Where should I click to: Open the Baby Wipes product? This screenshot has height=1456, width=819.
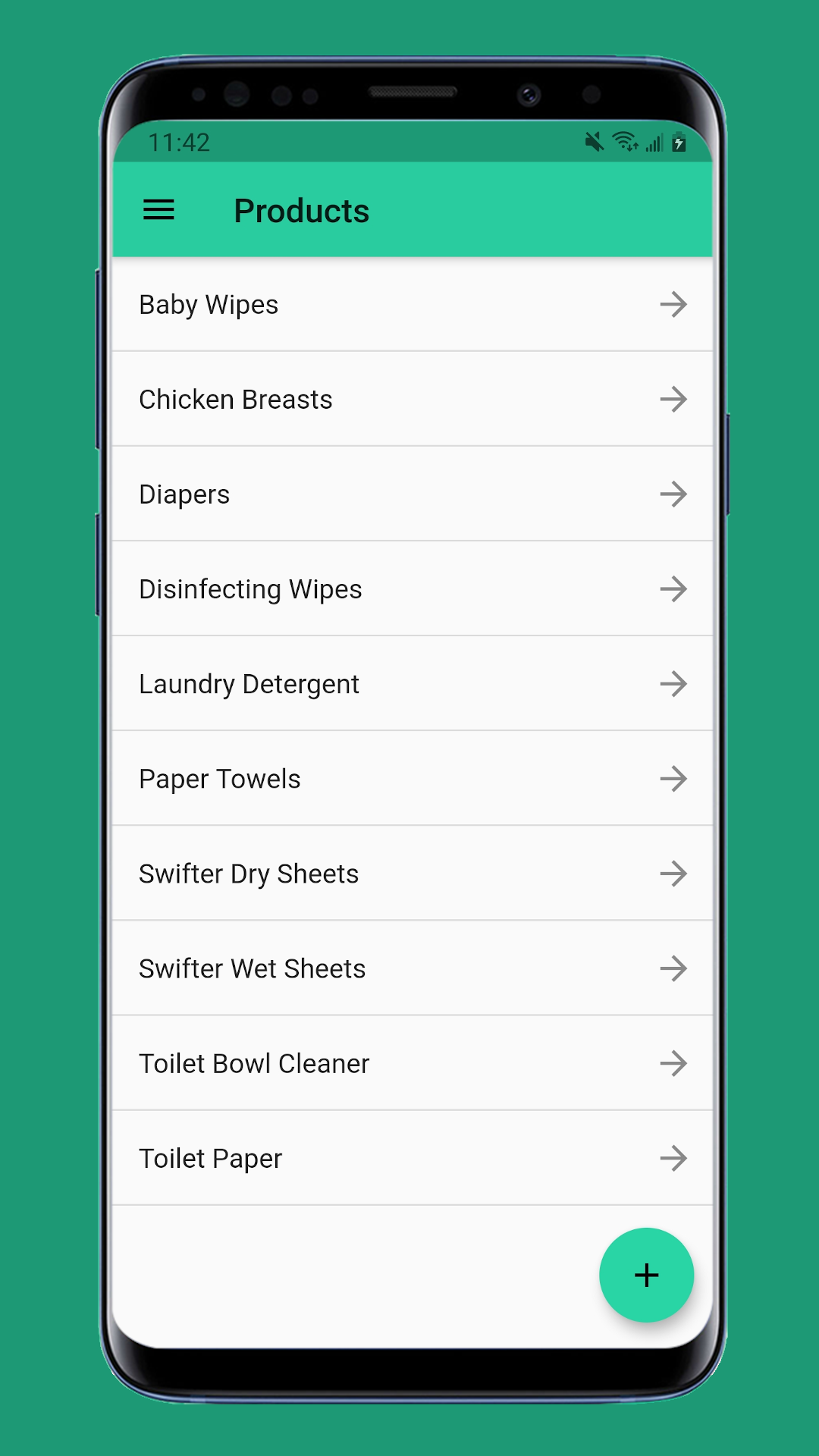click(413, 304)
